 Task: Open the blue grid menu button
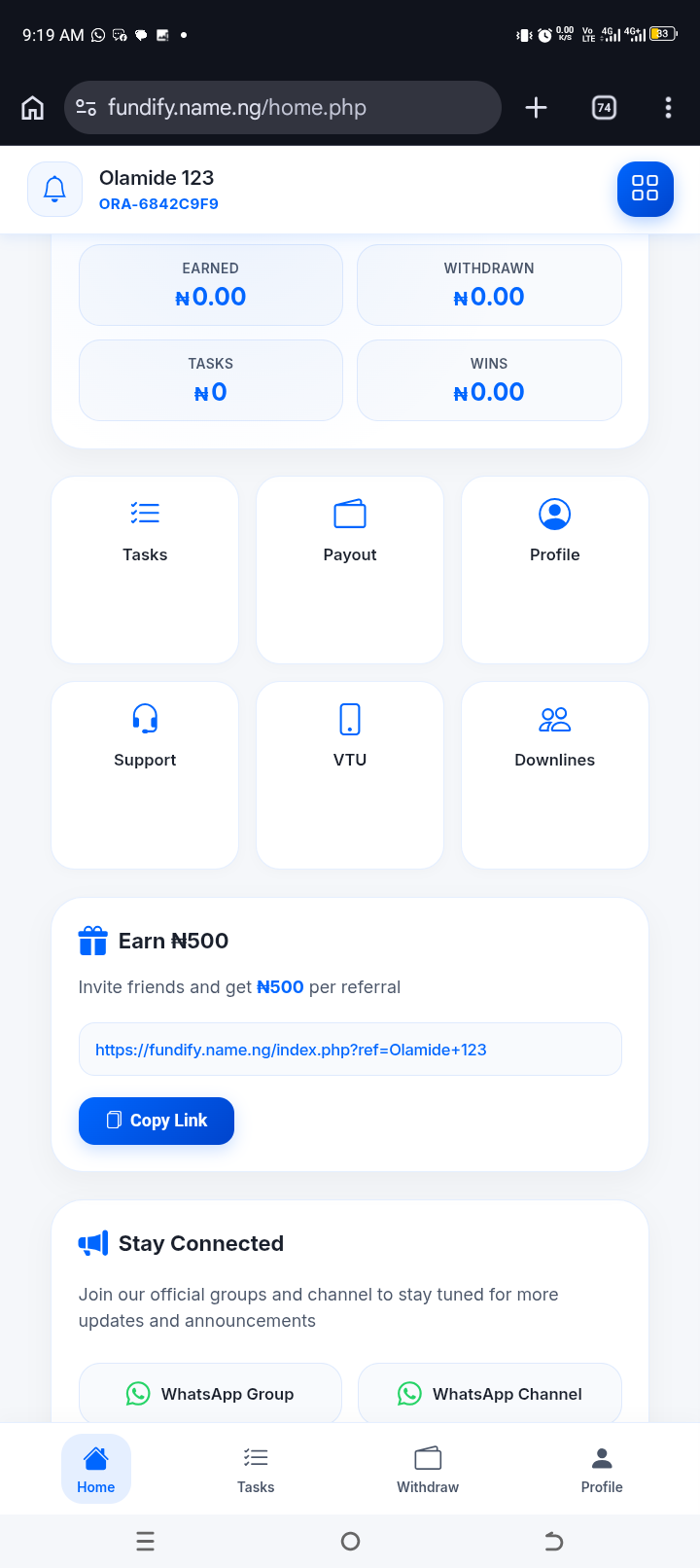pos(645,189)
